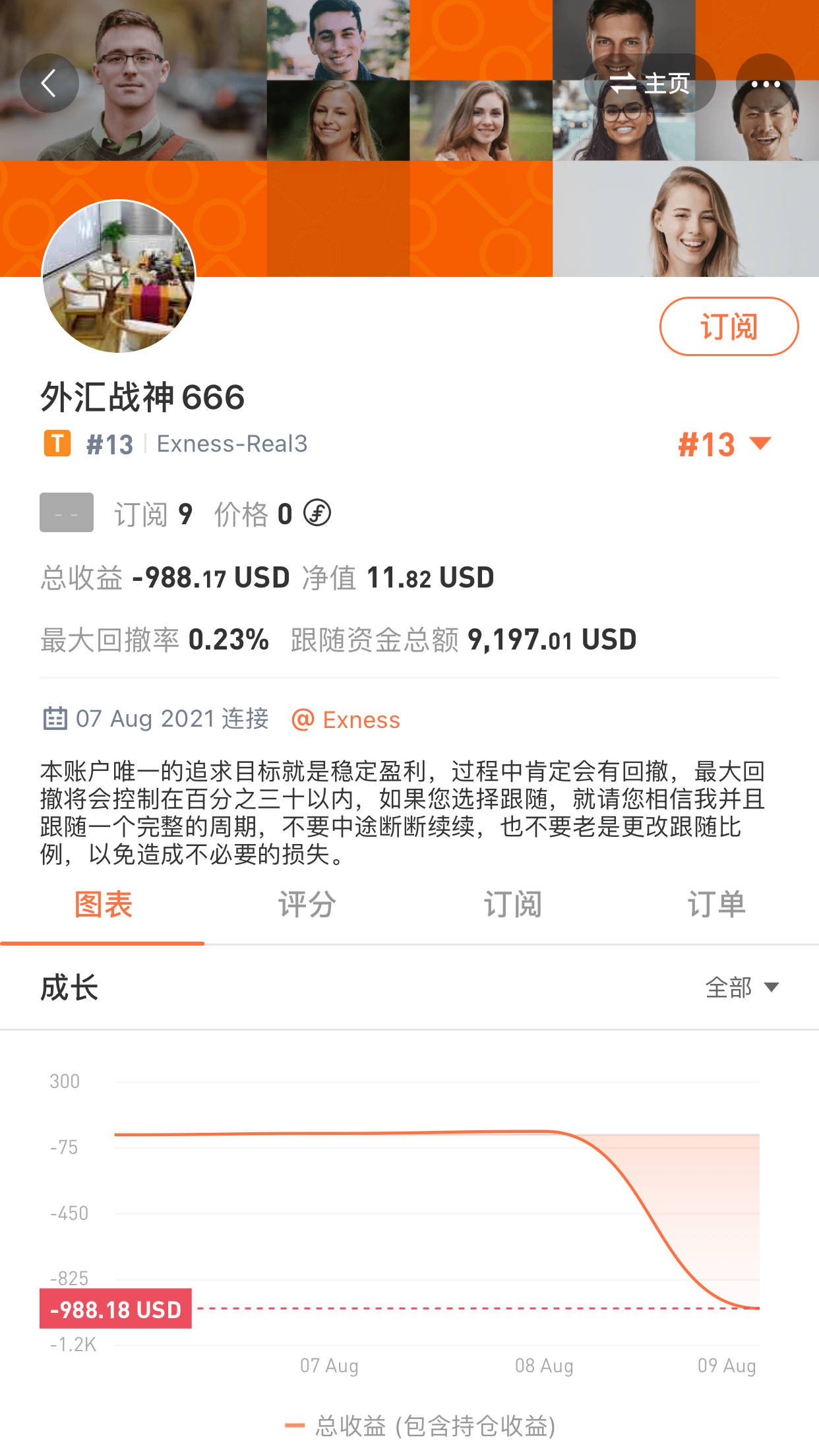Tap the 主页 switch button
This screenshot has width=819, height=1456.
click(x=650, y=83)
